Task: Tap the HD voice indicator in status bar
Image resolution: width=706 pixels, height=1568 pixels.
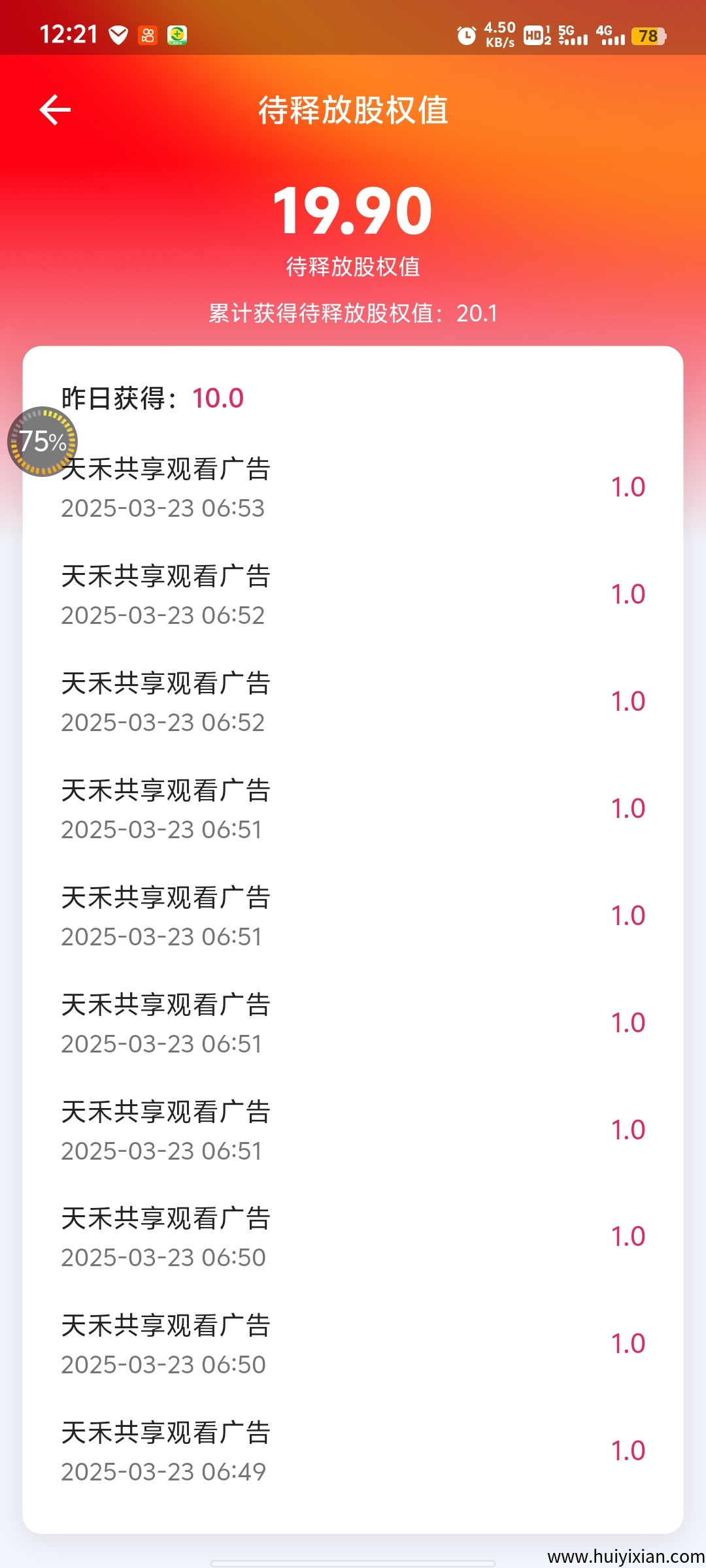Action: pyautogui.click(x=536, y=36)
